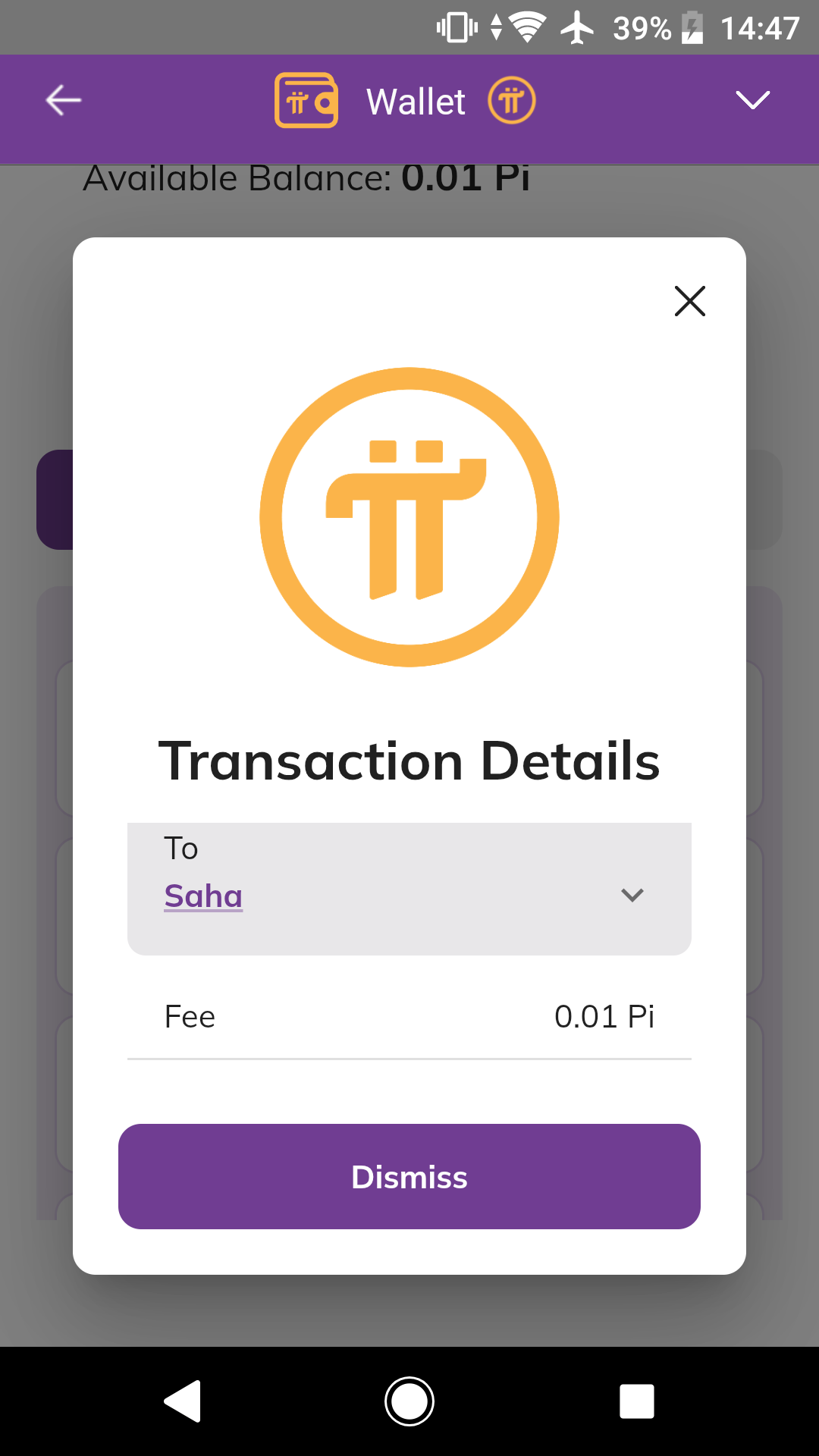This screenshot has width=819, height=1456.
Task: Expand the Wallet header dropdown chevron
Action: click(753, 100)
